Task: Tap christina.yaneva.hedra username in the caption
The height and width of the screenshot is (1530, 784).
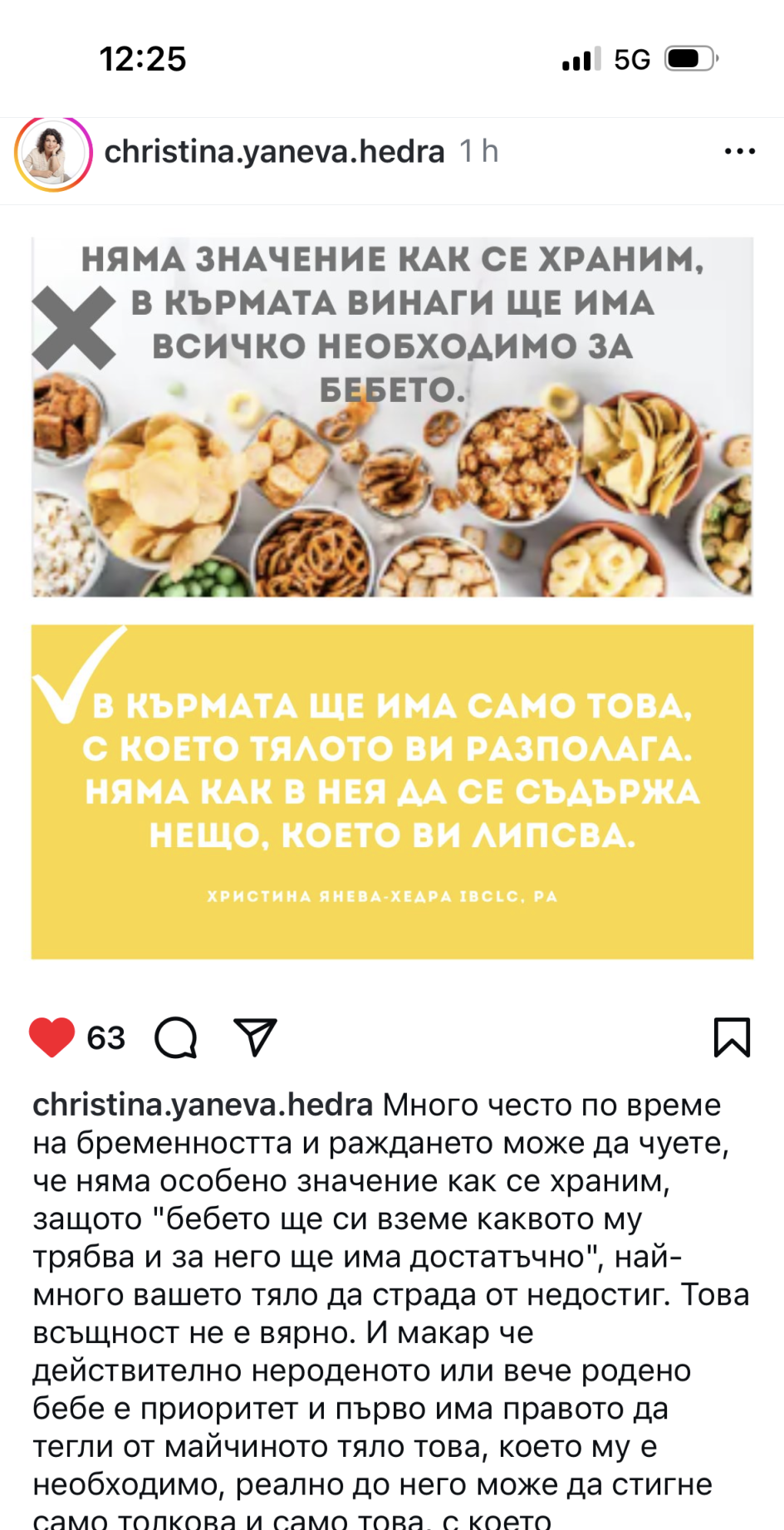Action: click(x=203, y=1106)
